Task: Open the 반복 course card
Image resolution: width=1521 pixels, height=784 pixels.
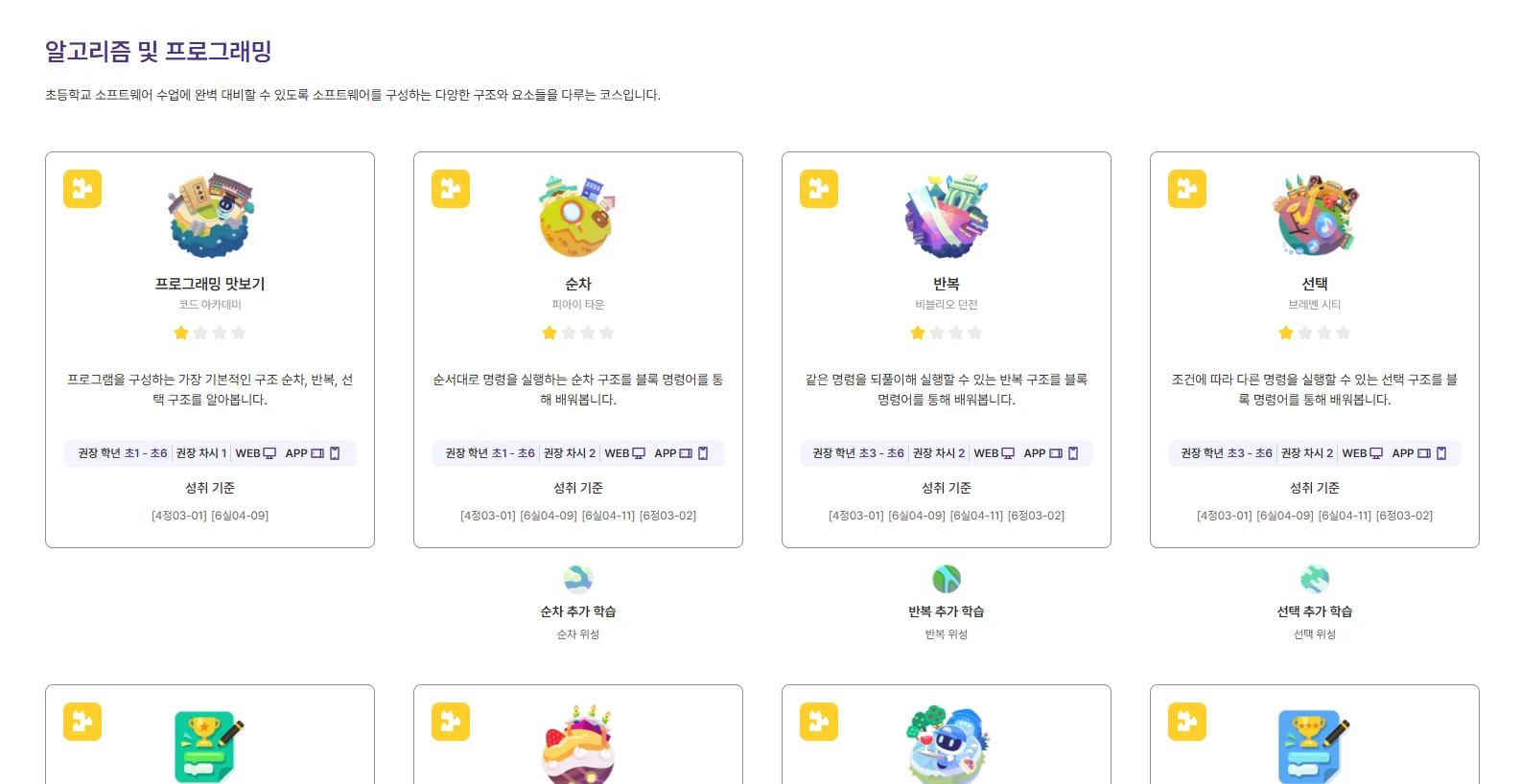Action: pyautogui.click(x=947, y=284)
